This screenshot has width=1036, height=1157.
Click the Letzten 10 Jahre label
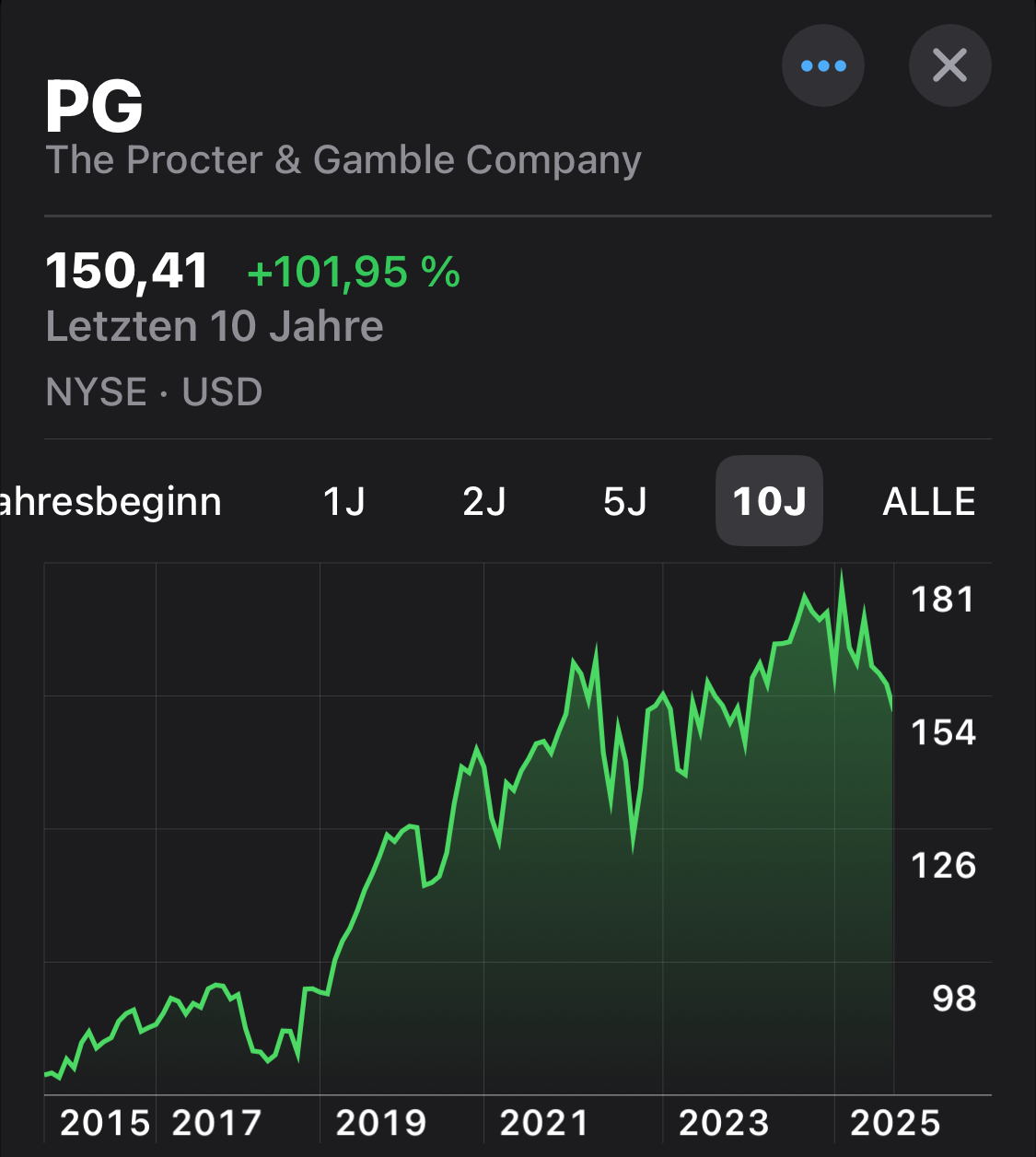pos(215,326)
